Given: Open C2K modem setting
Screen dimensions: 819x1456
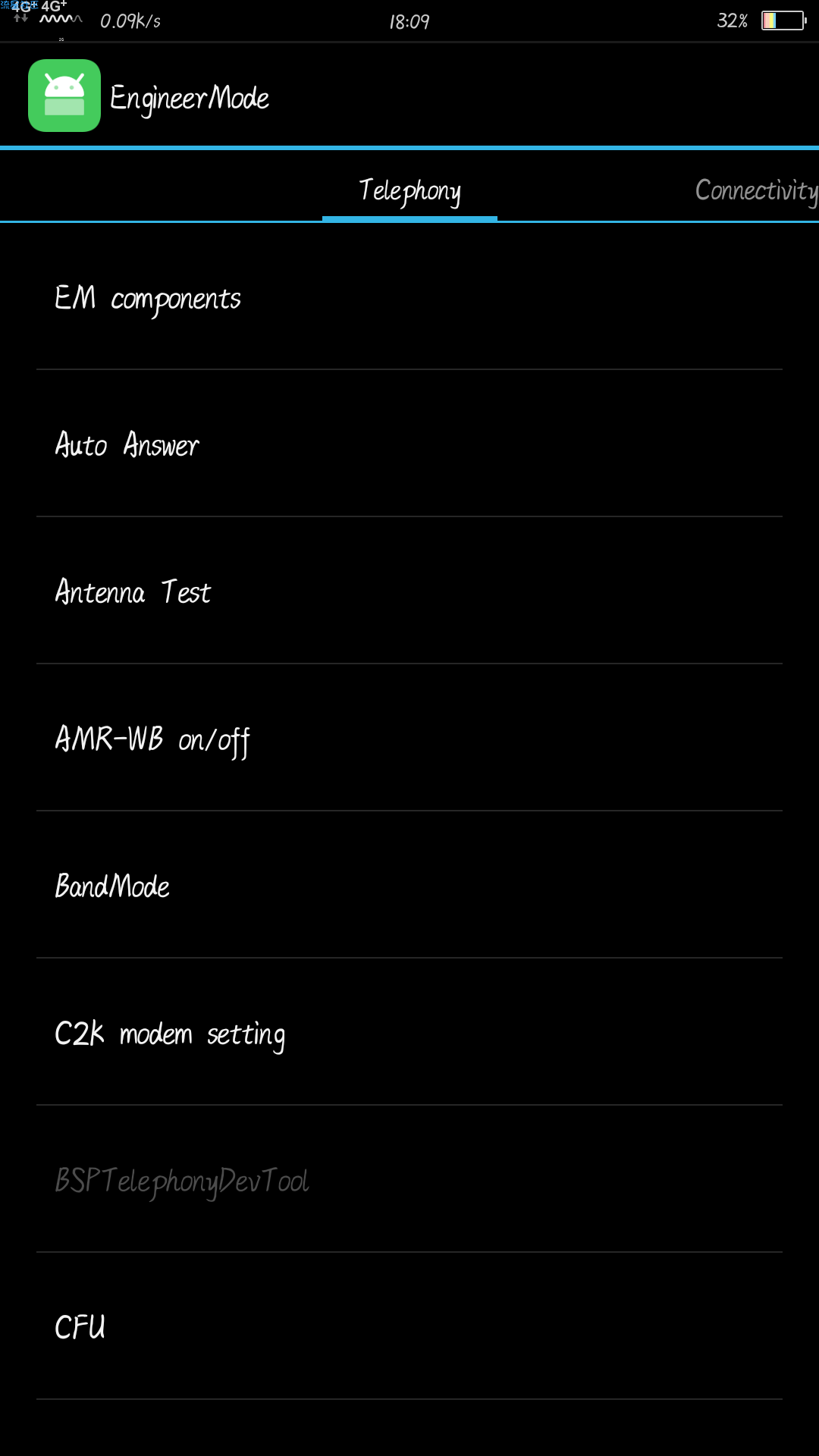Looking at the screenshot, I should pyautogui.click(x=409, y=1033).
